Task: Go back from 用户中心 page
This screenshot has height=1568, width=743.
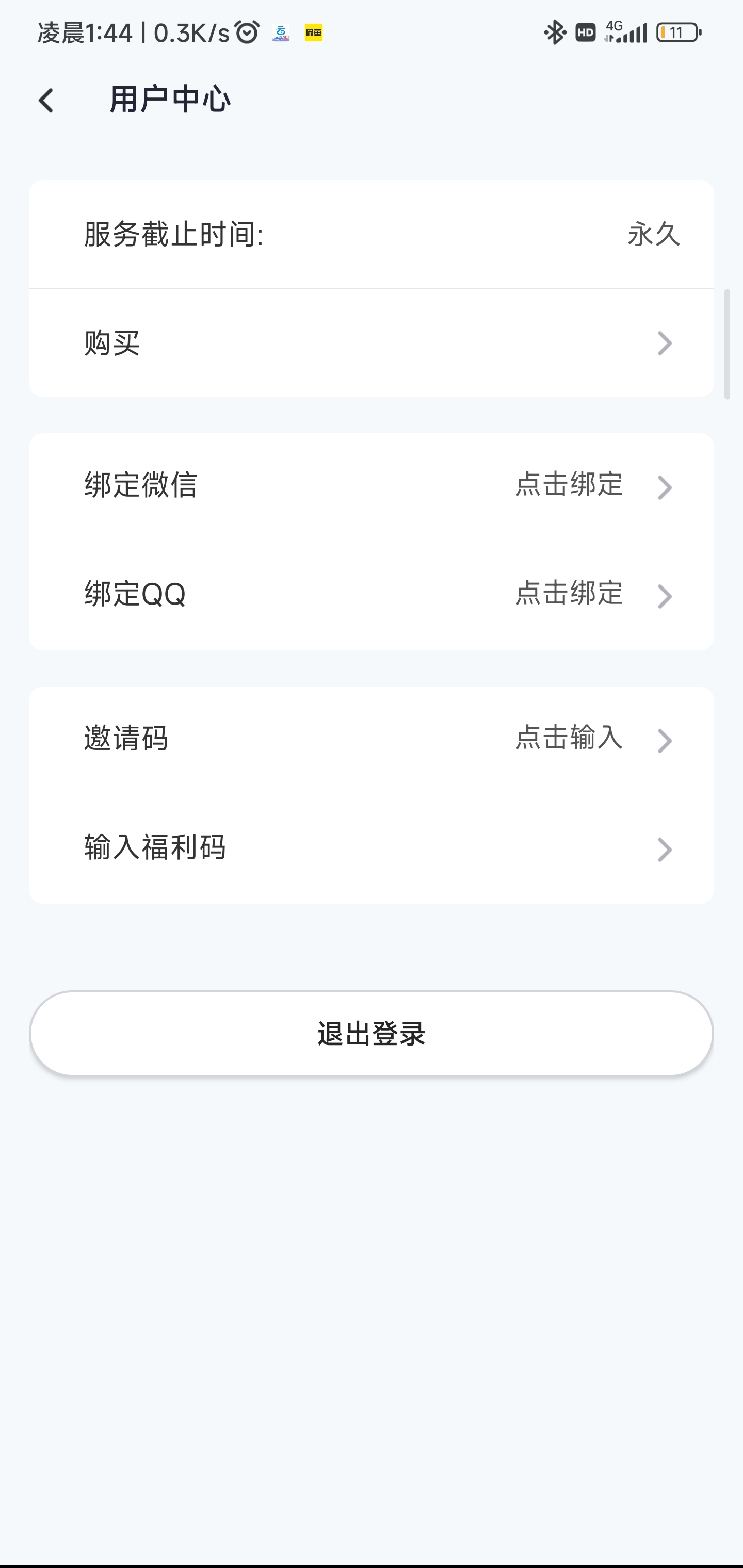Action: (46, 101)
